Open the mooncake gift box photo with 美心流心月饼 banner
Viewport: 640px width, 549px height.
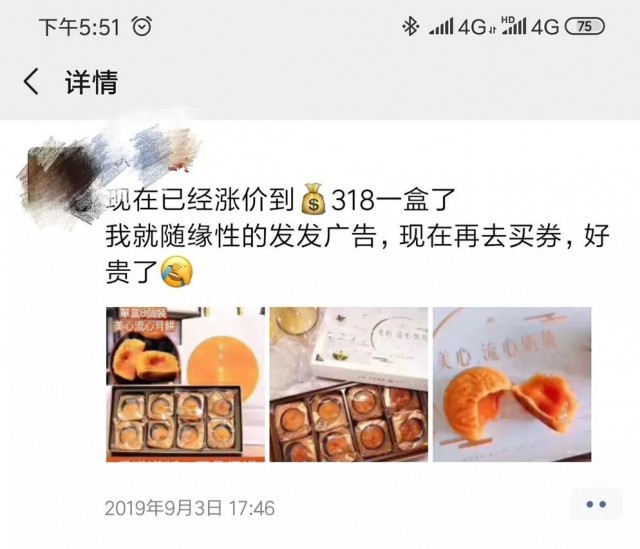click(x=186, y=384)
